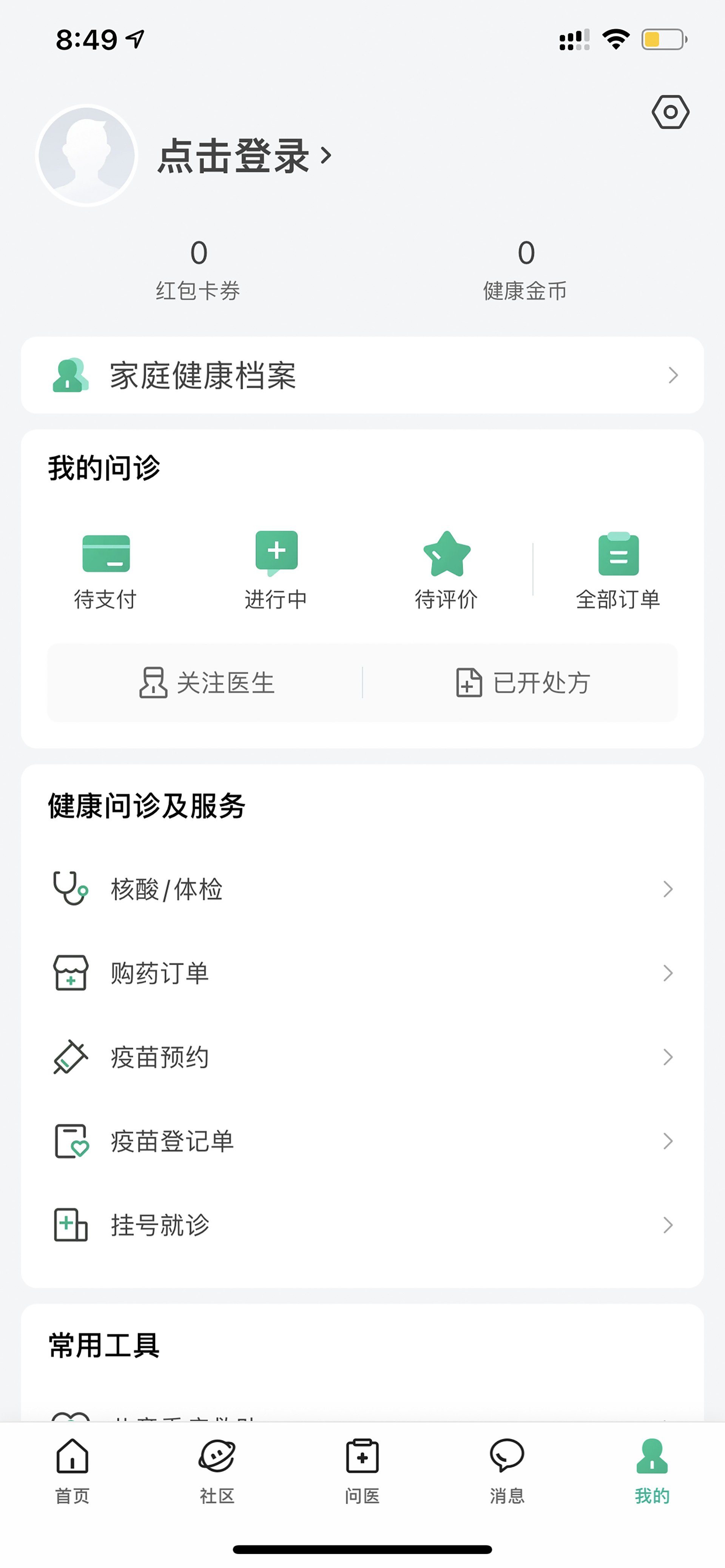This screenshot has width=725, height=1568.
Task: Tap 点击登录 to log in
Action: pyautogui.click(x=244, y=156)
